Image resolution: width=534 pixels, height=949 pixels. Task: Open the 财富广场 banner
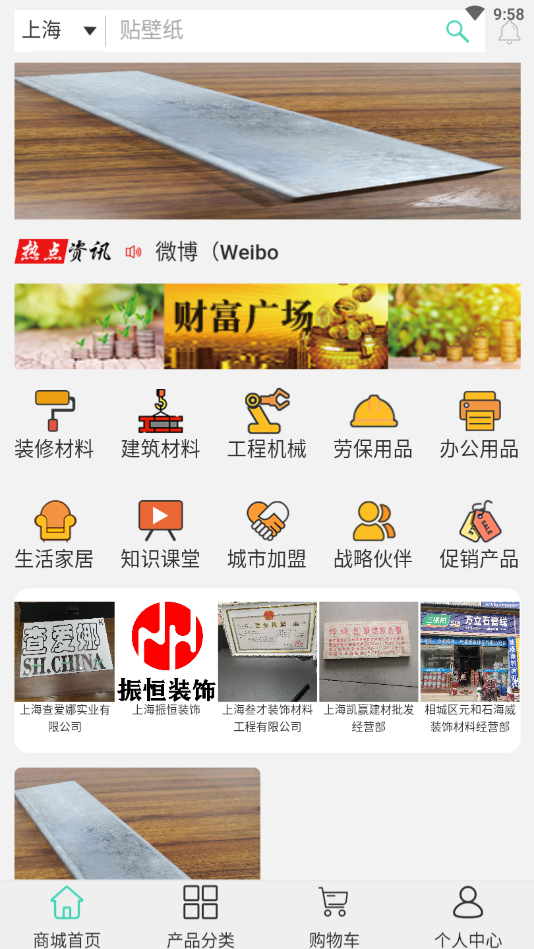pyautogui.click(x=267, y=326)
